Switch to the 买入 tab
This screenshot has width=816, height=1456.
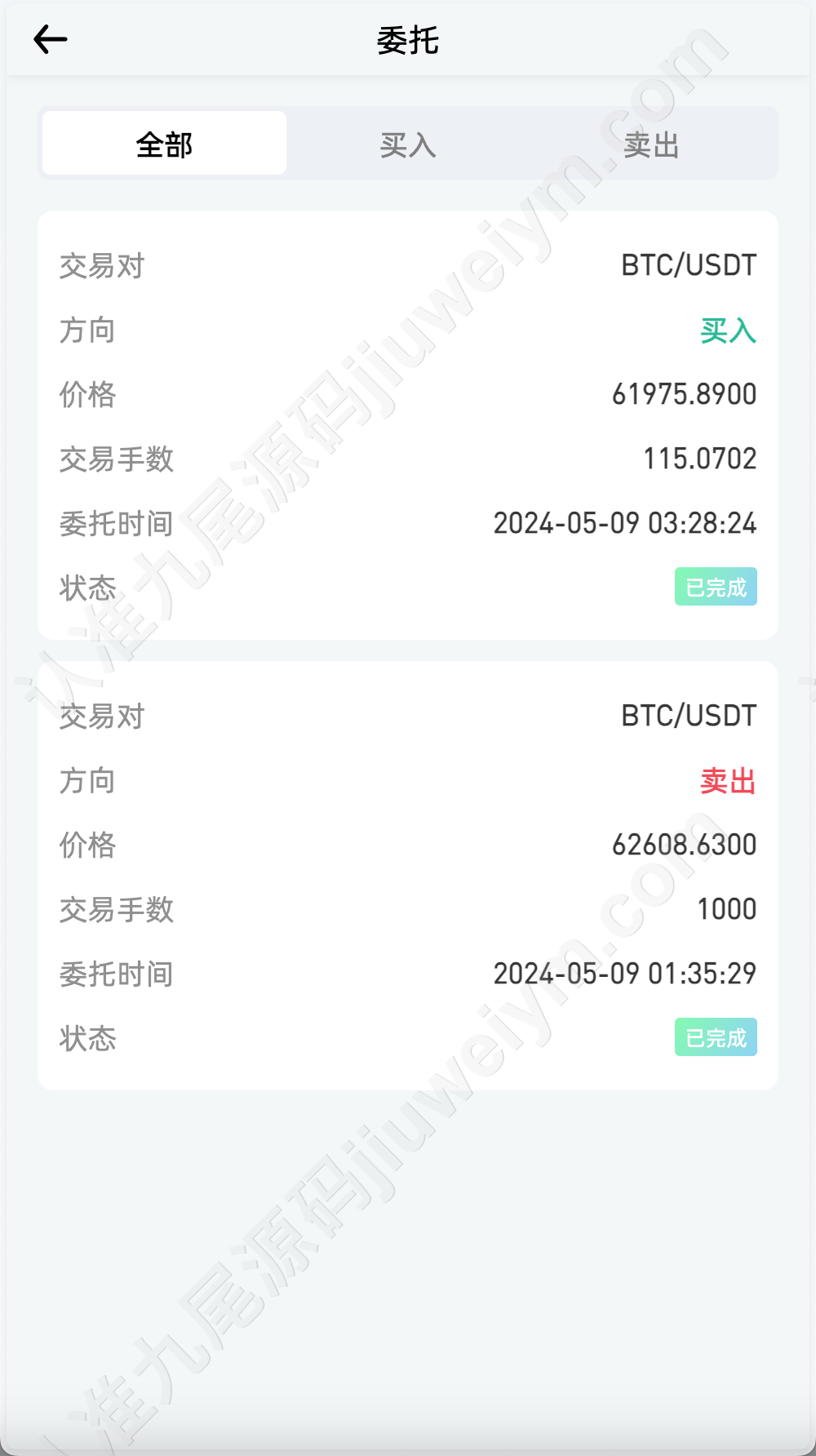pos(408,144)
